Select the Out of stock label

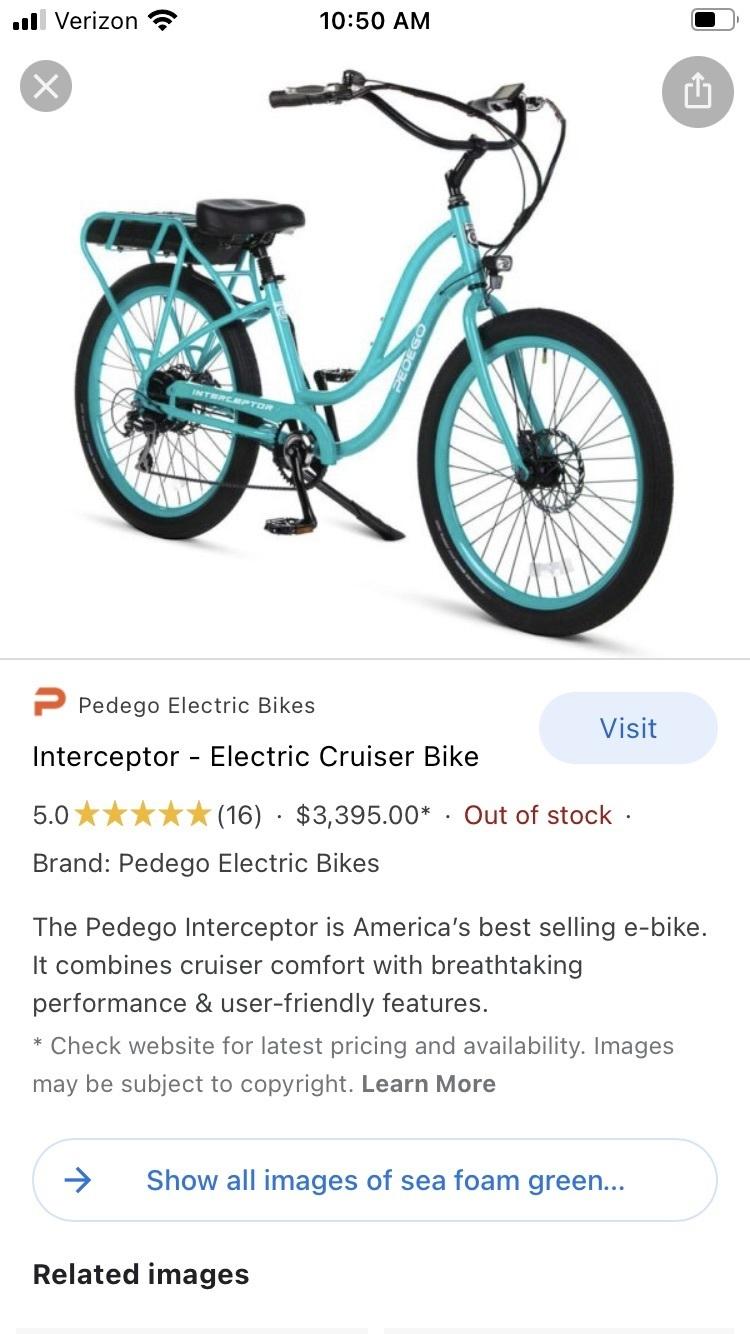pos(537,814)
